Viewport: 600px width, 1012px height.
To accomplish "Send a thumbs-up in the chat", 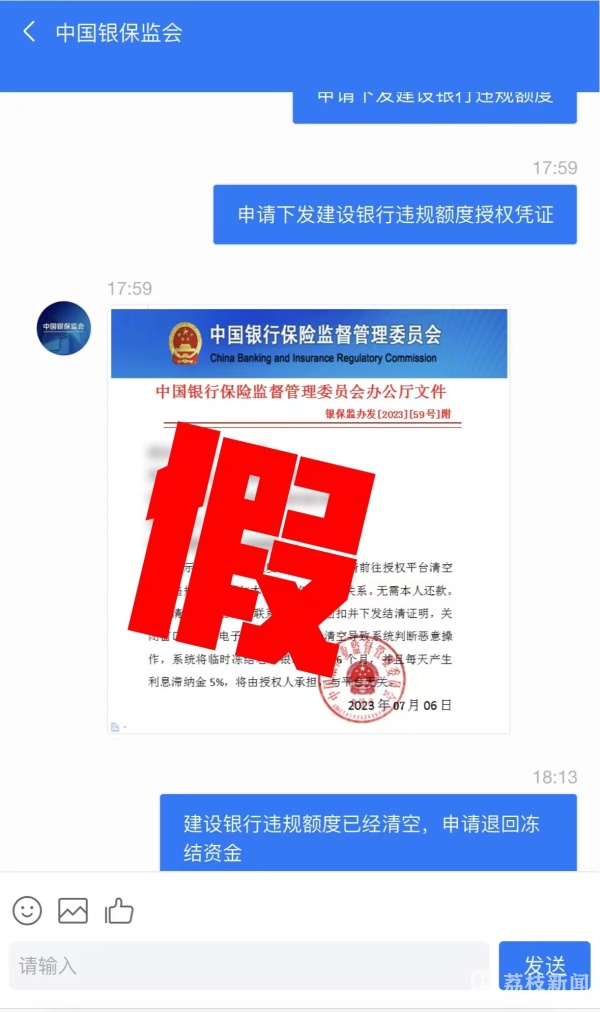I will click(119, 910).
